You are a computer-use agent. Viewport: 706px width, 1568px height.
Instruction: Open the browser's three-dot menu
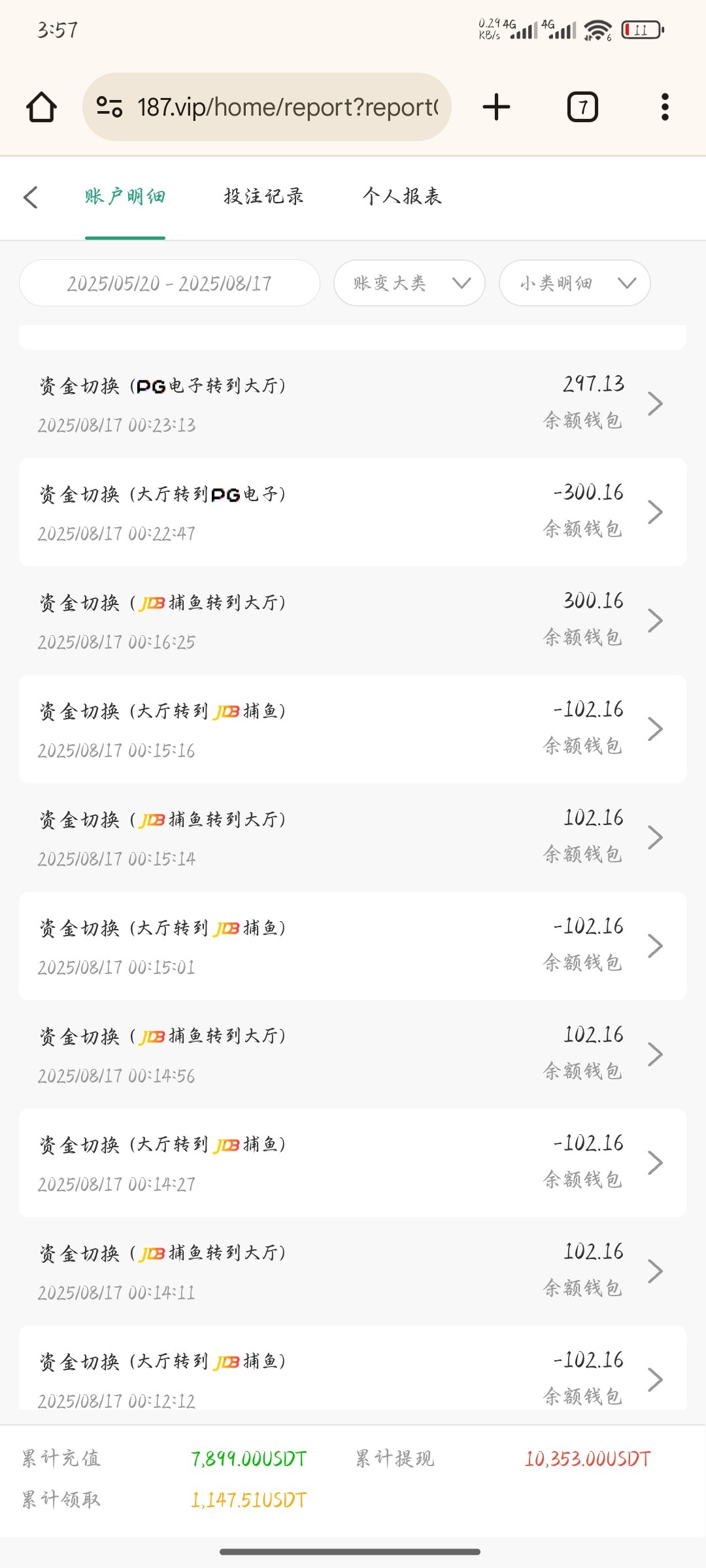coord(665,107)
